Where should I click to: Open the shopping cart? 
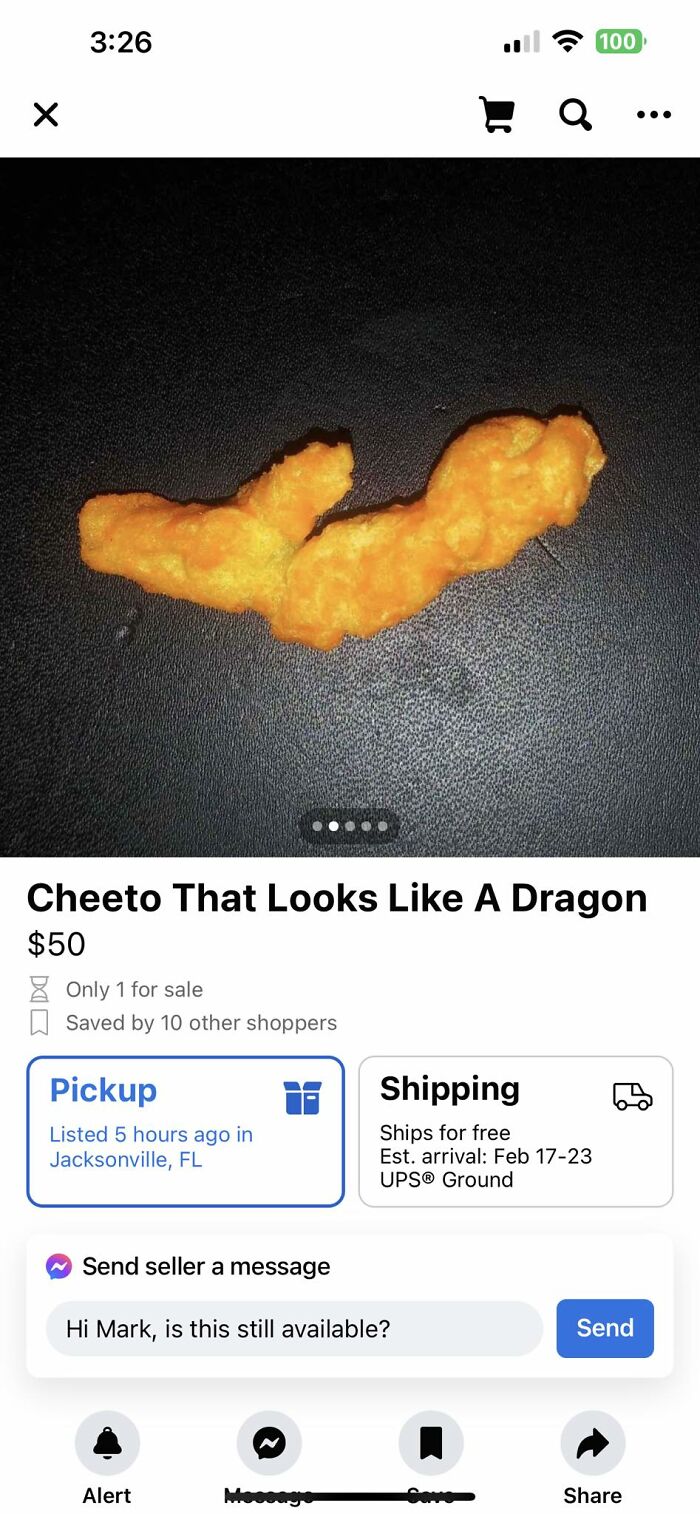click(x=497, y=115)
